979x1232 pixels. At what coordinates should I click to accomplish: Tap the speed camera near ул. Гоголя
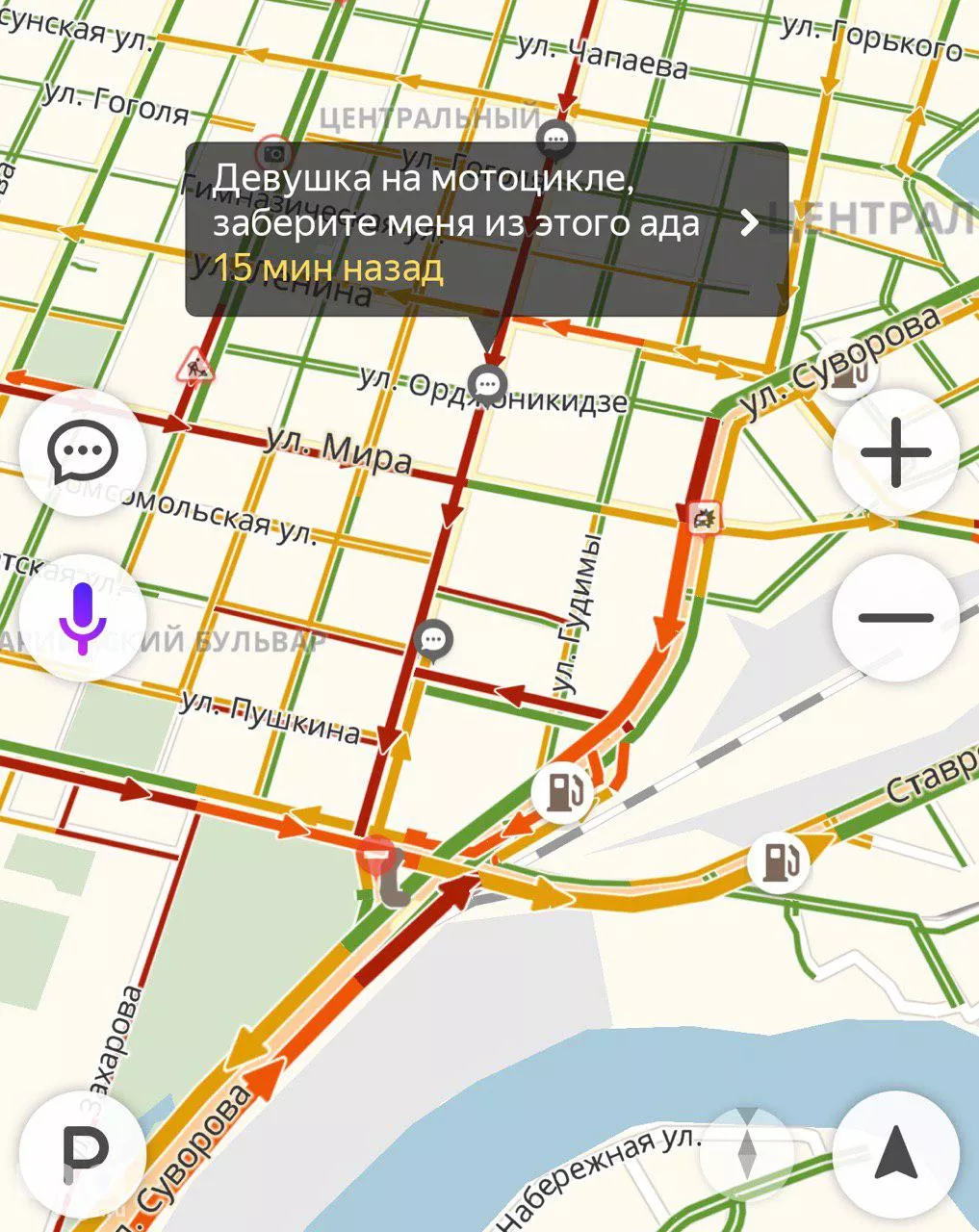[x=275, y=152]
